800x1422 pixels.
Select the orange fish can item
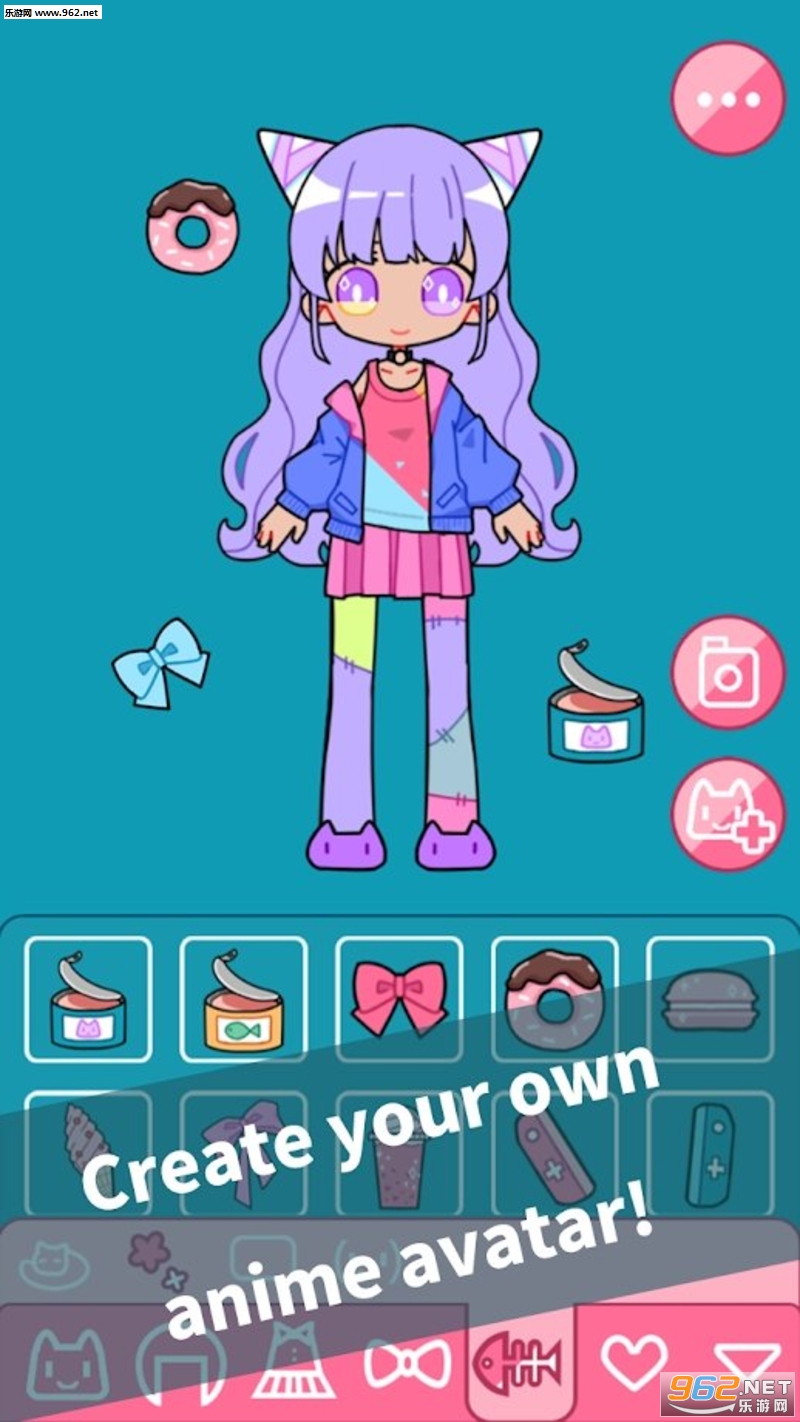pos(243,999)
